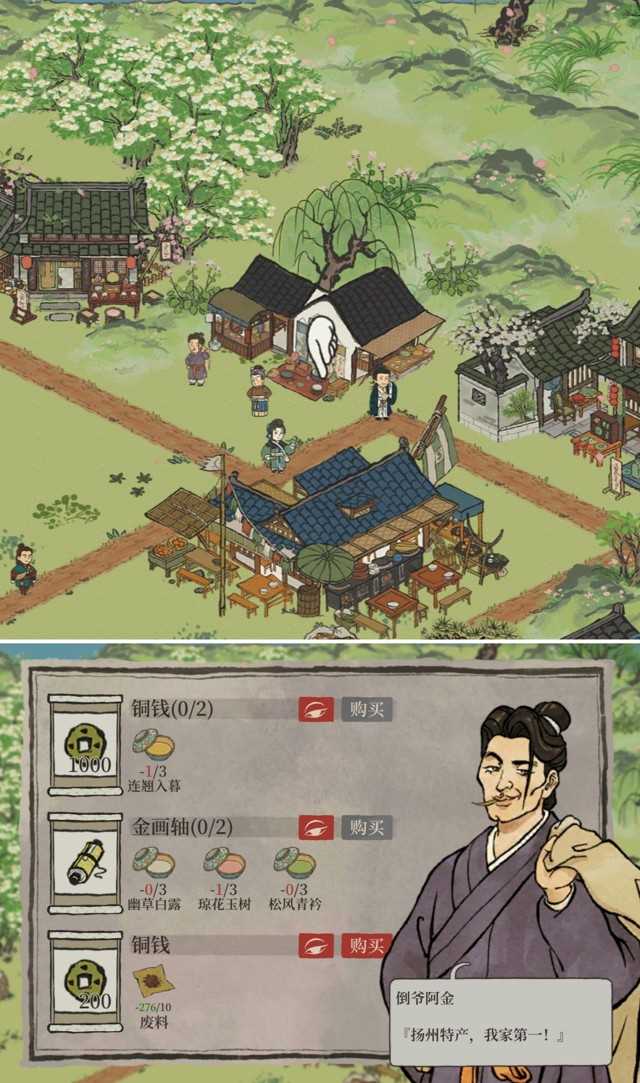Buy the 1000 copper coins offer
Screen dimensions: 640x1083
[366, 709]
